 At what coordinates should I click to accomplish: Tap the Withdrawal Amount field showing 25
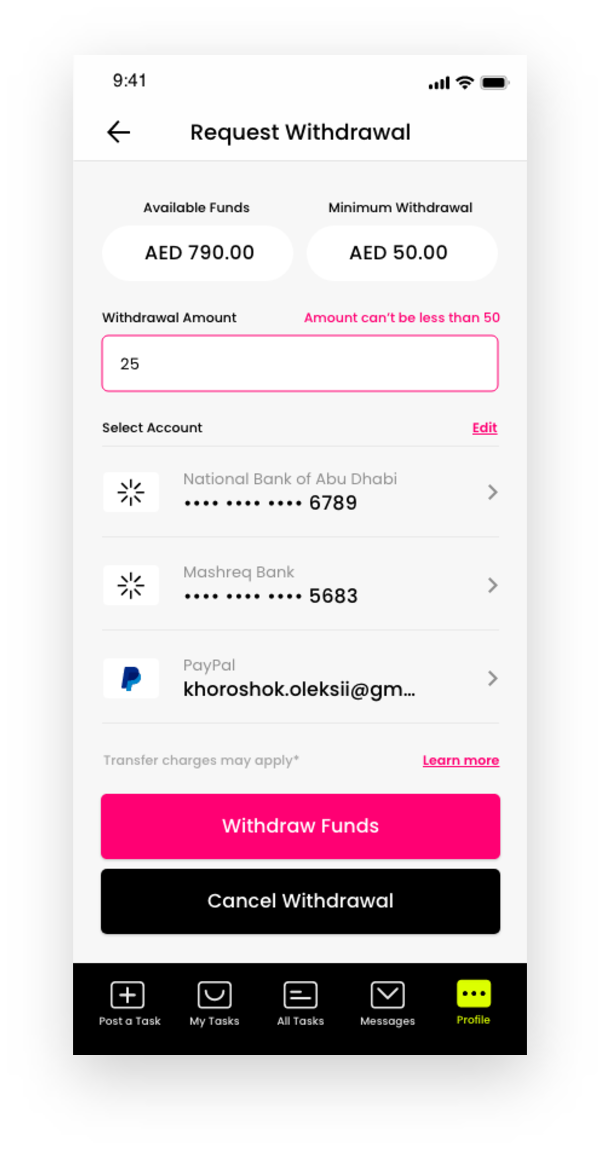tap(300, 363)
